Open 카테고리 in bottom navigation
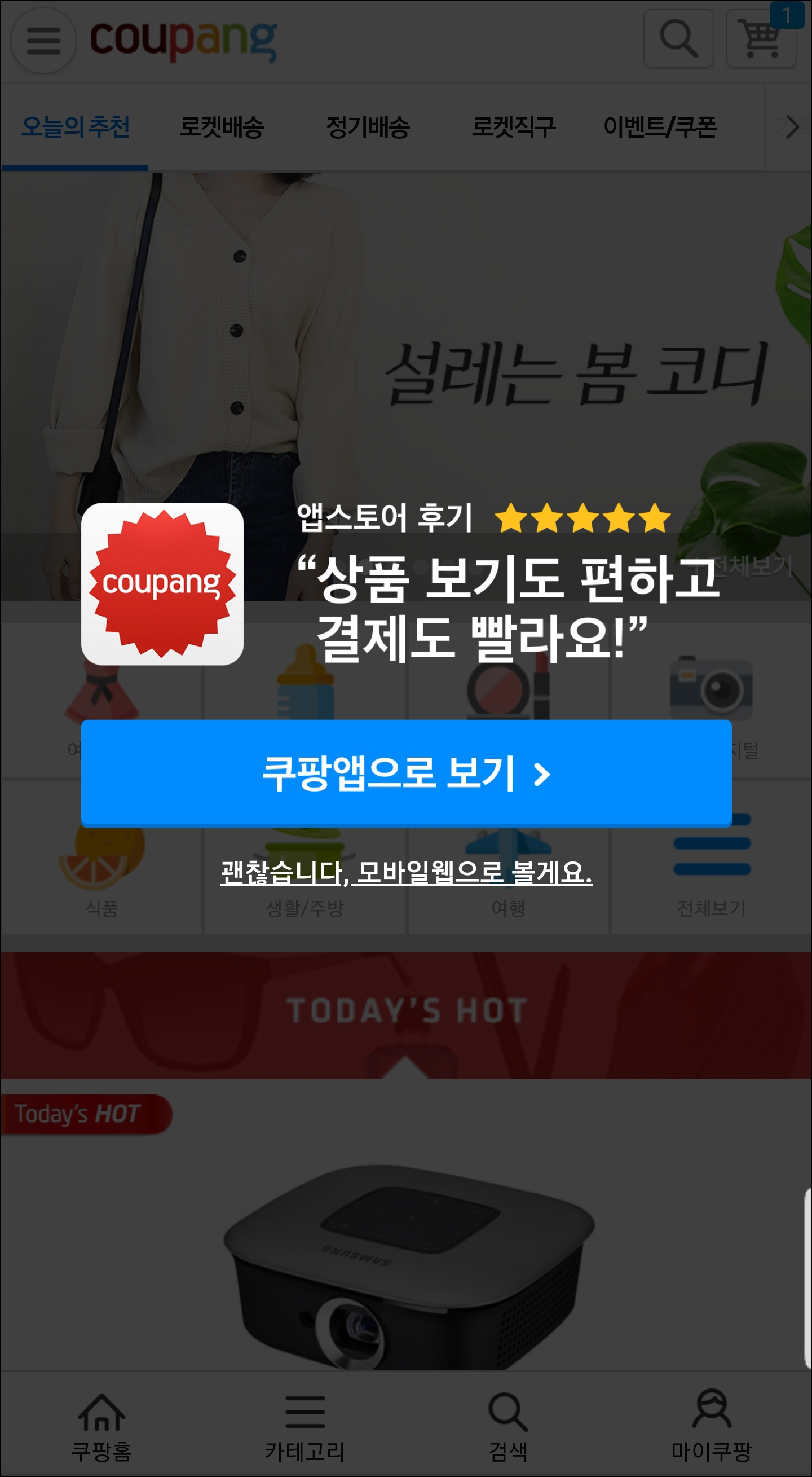812x1477 pixels. (x=305, y=1426)
